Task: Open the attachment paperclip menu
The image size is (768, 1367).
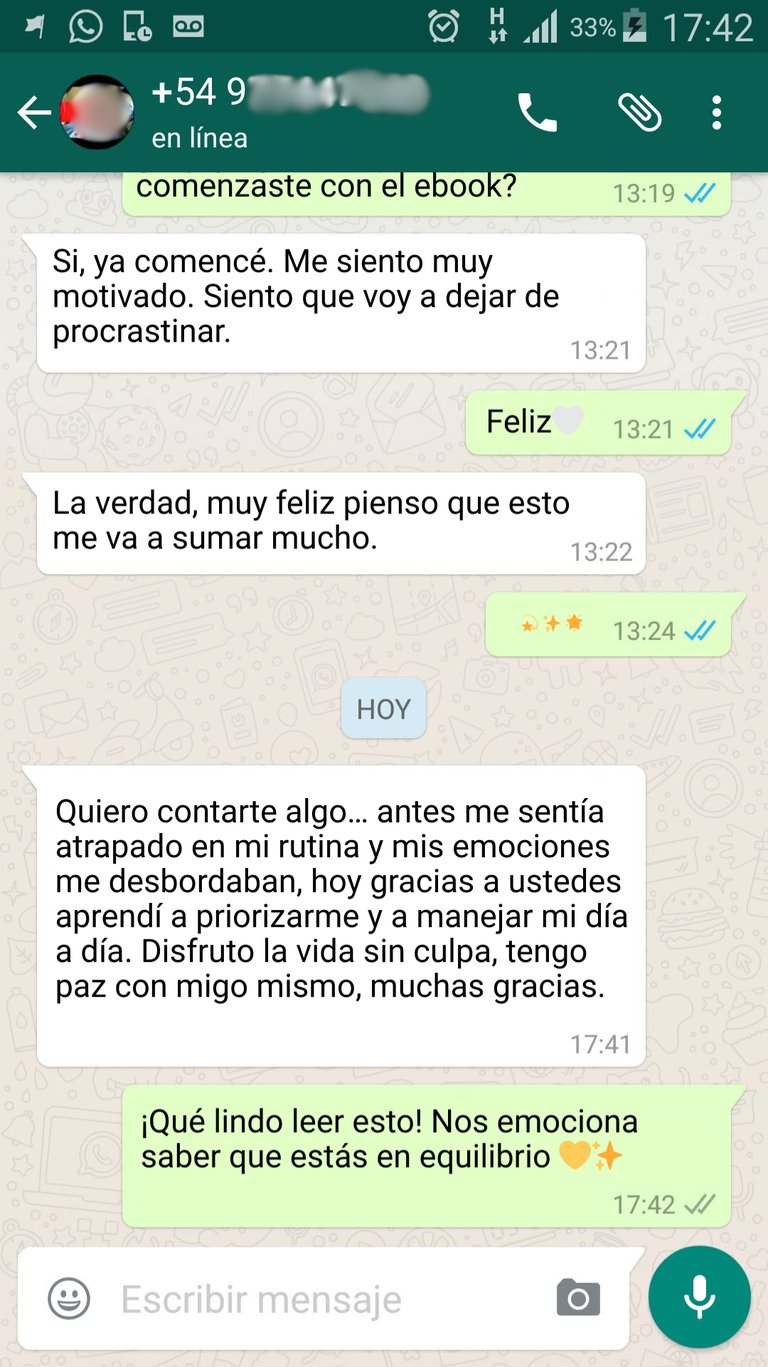Action: tap(639, 113)
